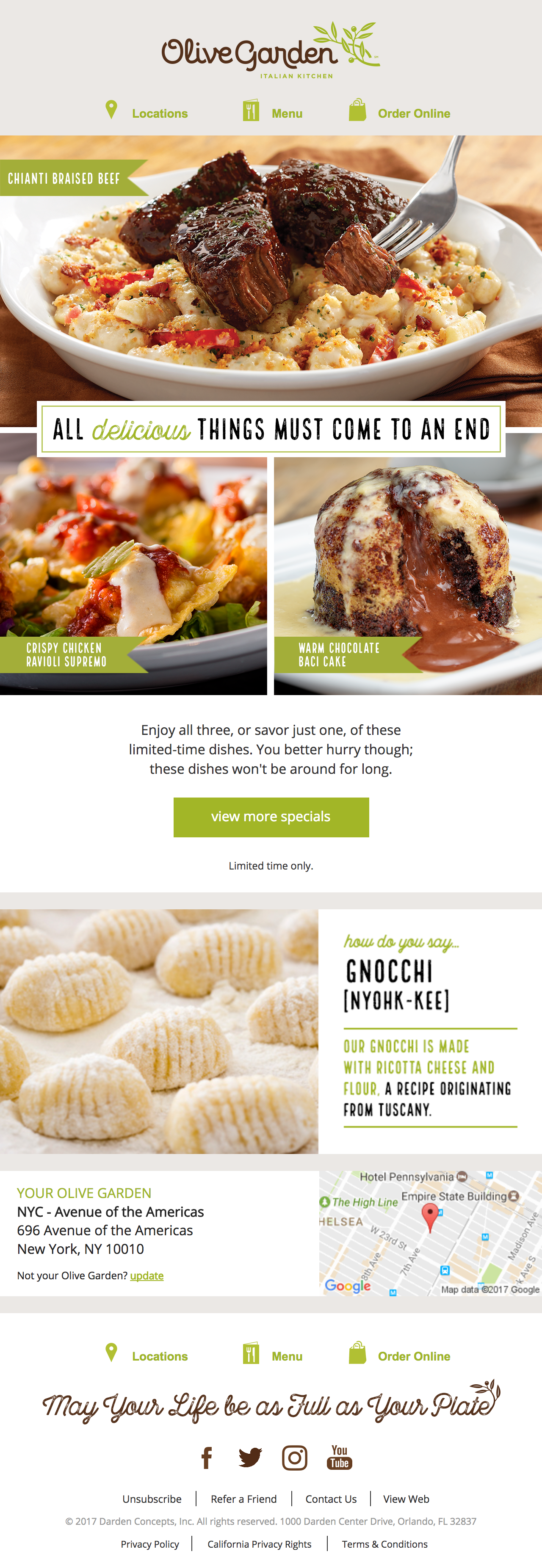Tap View Web to open in browser

pyautogui.click(x=406, y=1499)
